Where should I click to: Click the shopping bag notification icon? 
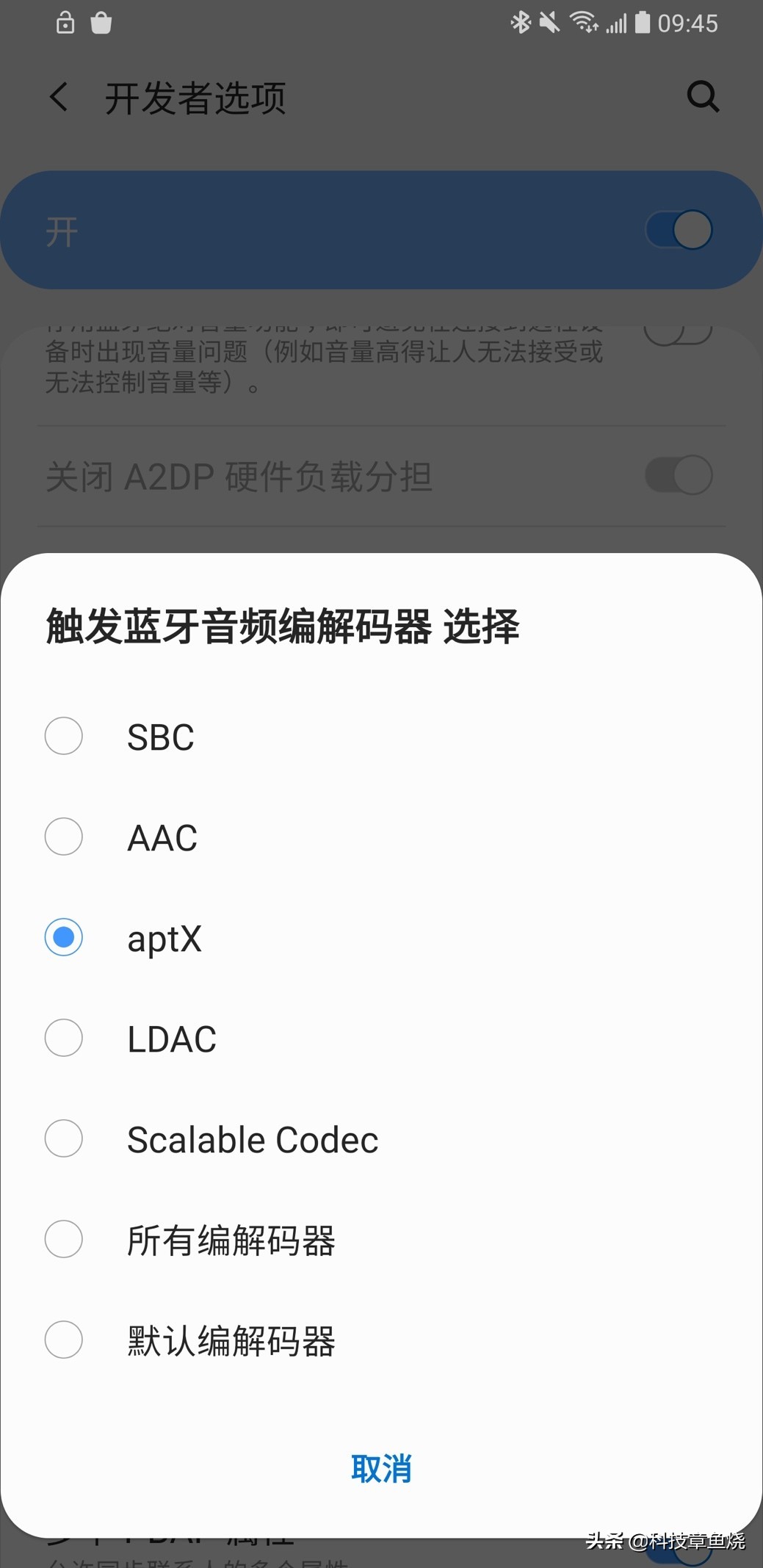[102, 23]
